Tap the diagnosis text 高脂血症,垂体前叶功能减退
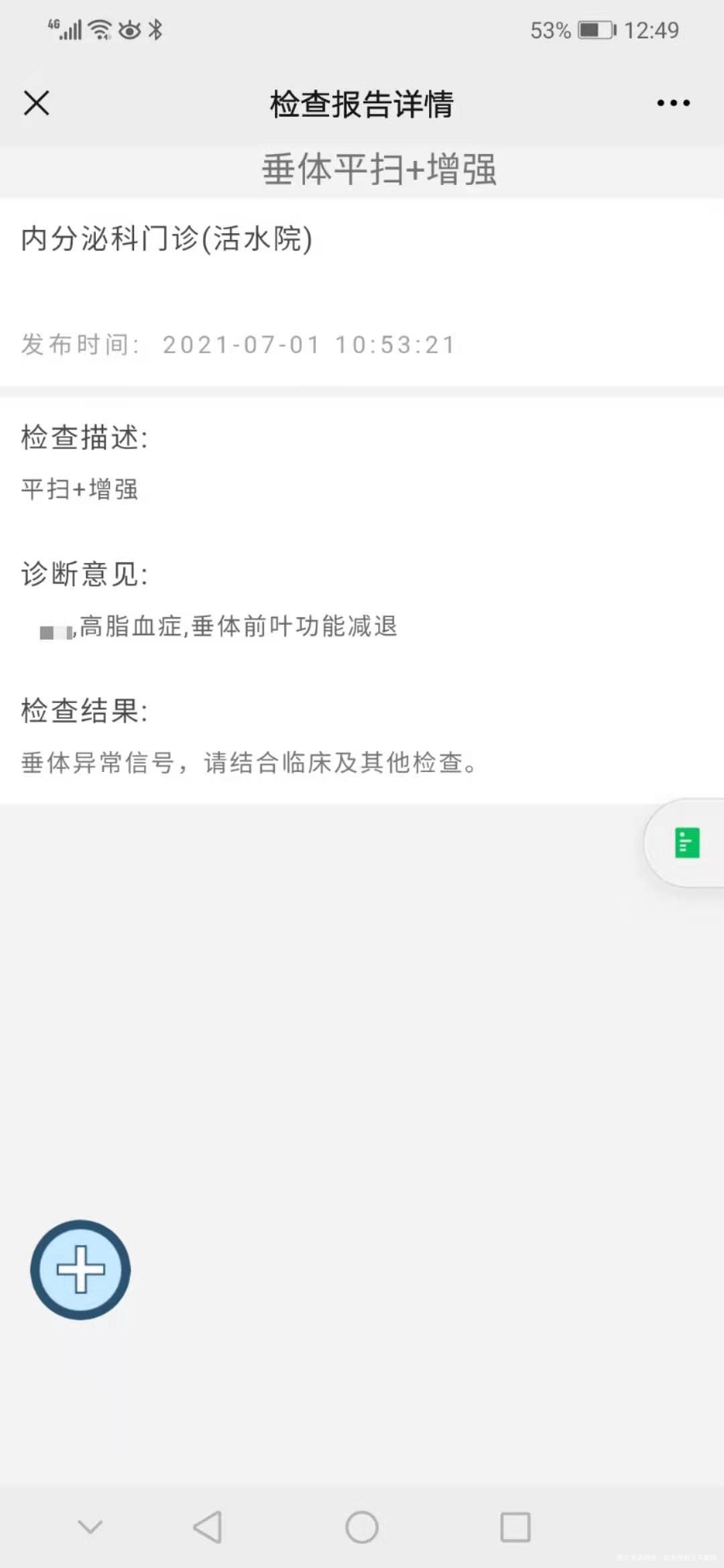This screenshot has height=1568, width=724. point(236,628)
